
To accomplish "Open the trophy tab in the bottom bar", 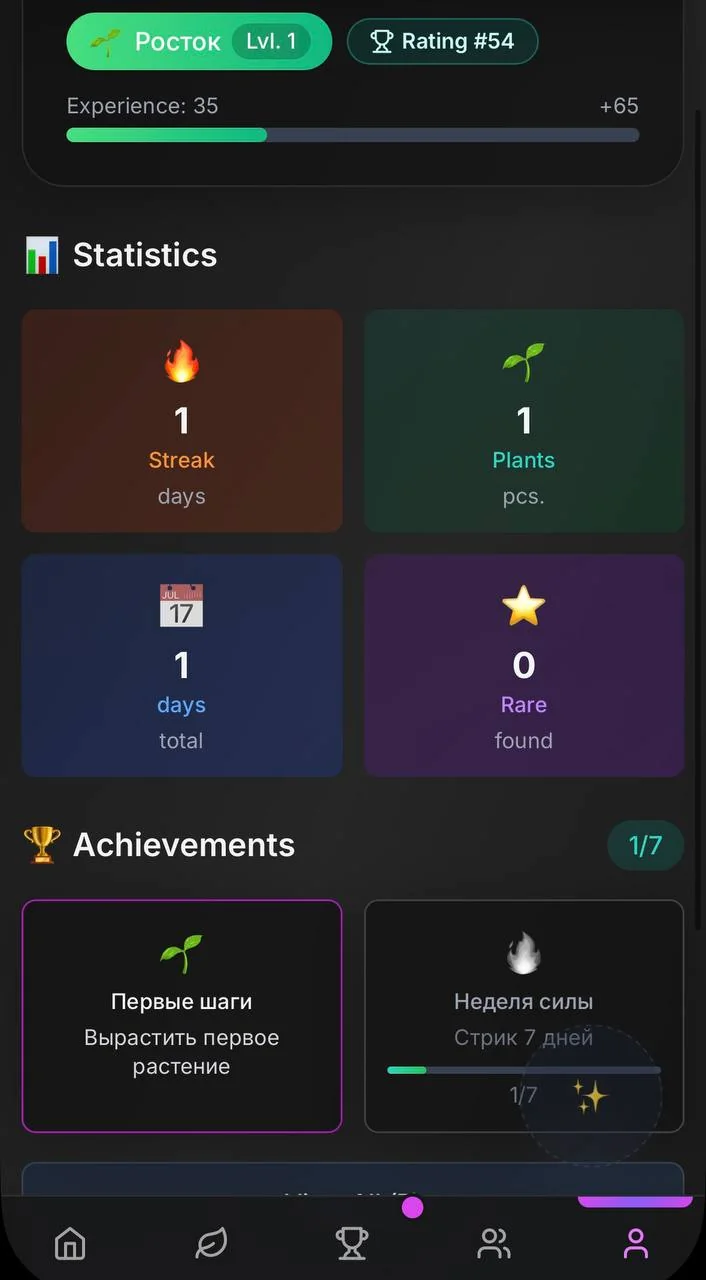I will (352, 1243).
